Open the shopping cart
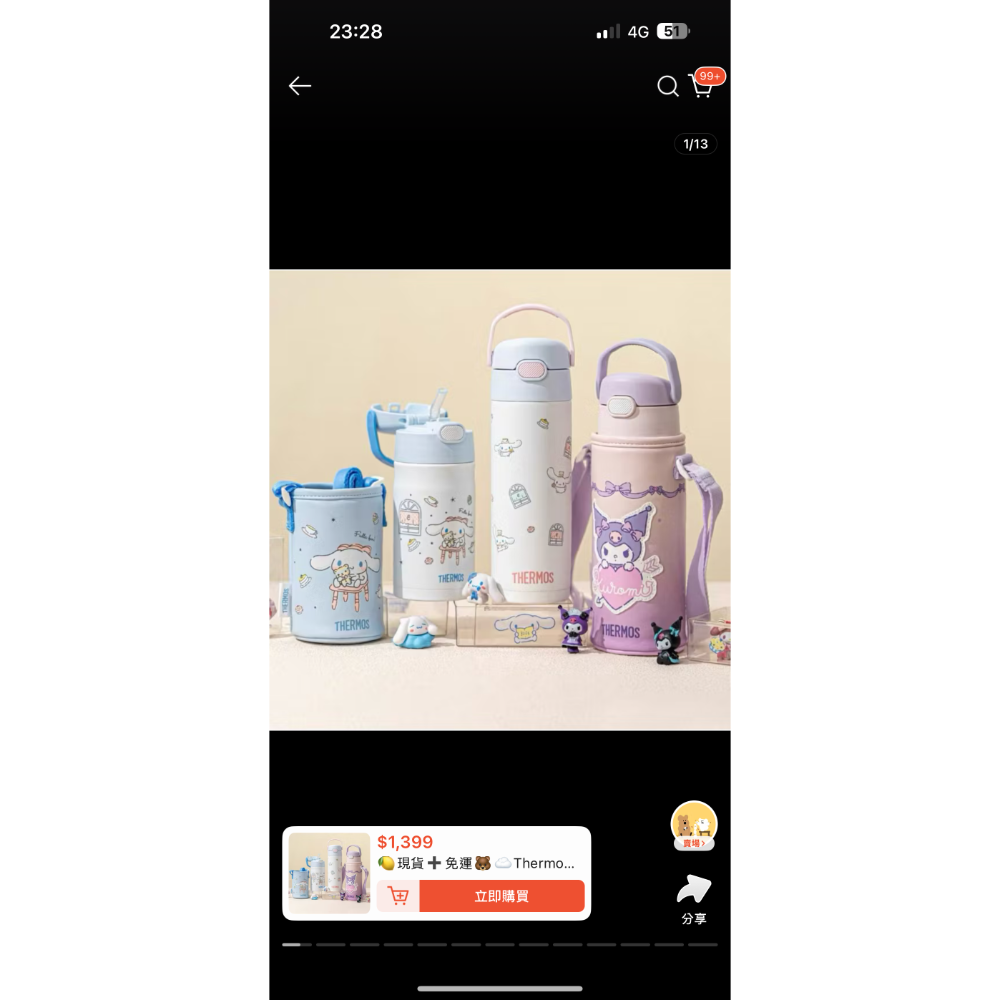The width and height of the screenshot is (1000, 1000). click(x=703, y=86)
